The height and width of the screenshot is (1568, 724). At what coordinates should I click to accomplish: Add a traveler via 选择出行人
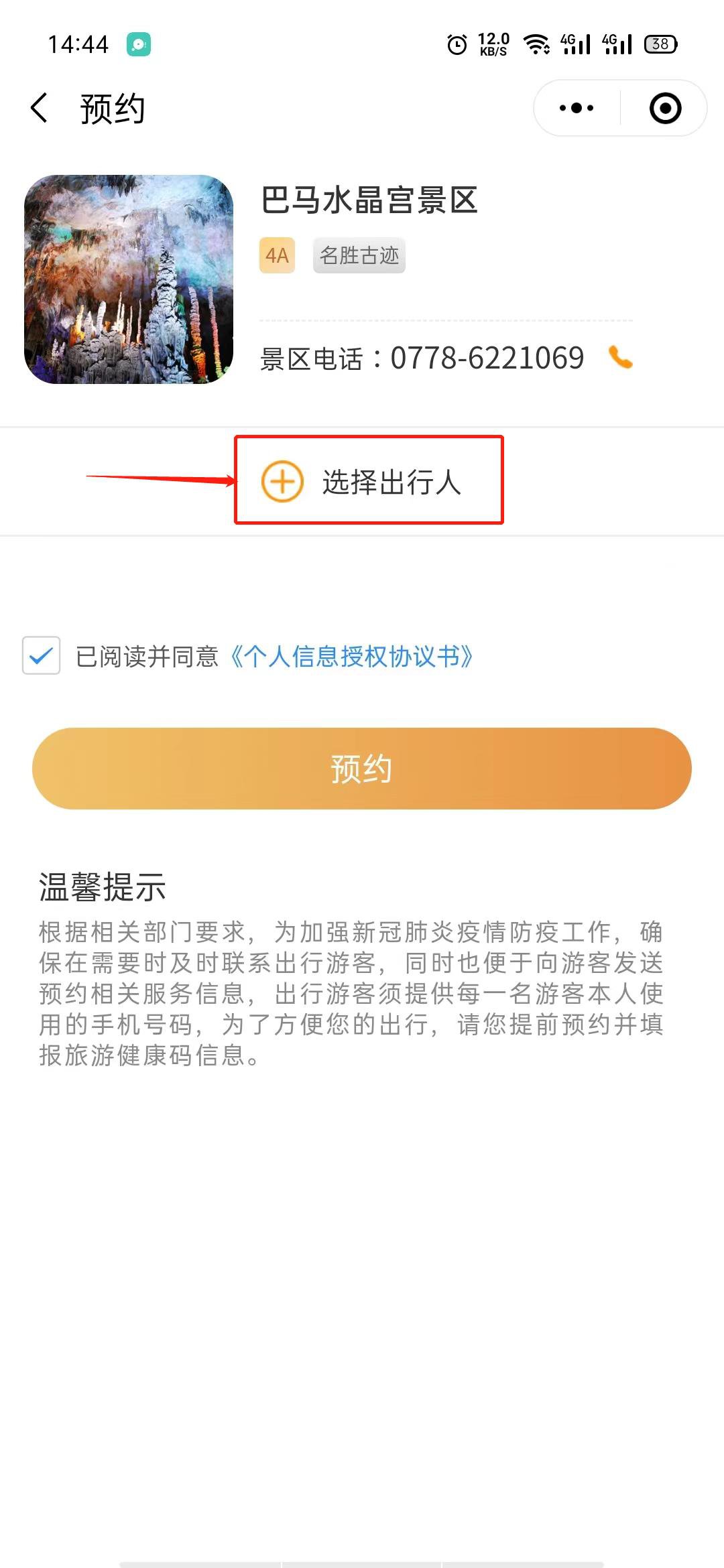(362, 482)
